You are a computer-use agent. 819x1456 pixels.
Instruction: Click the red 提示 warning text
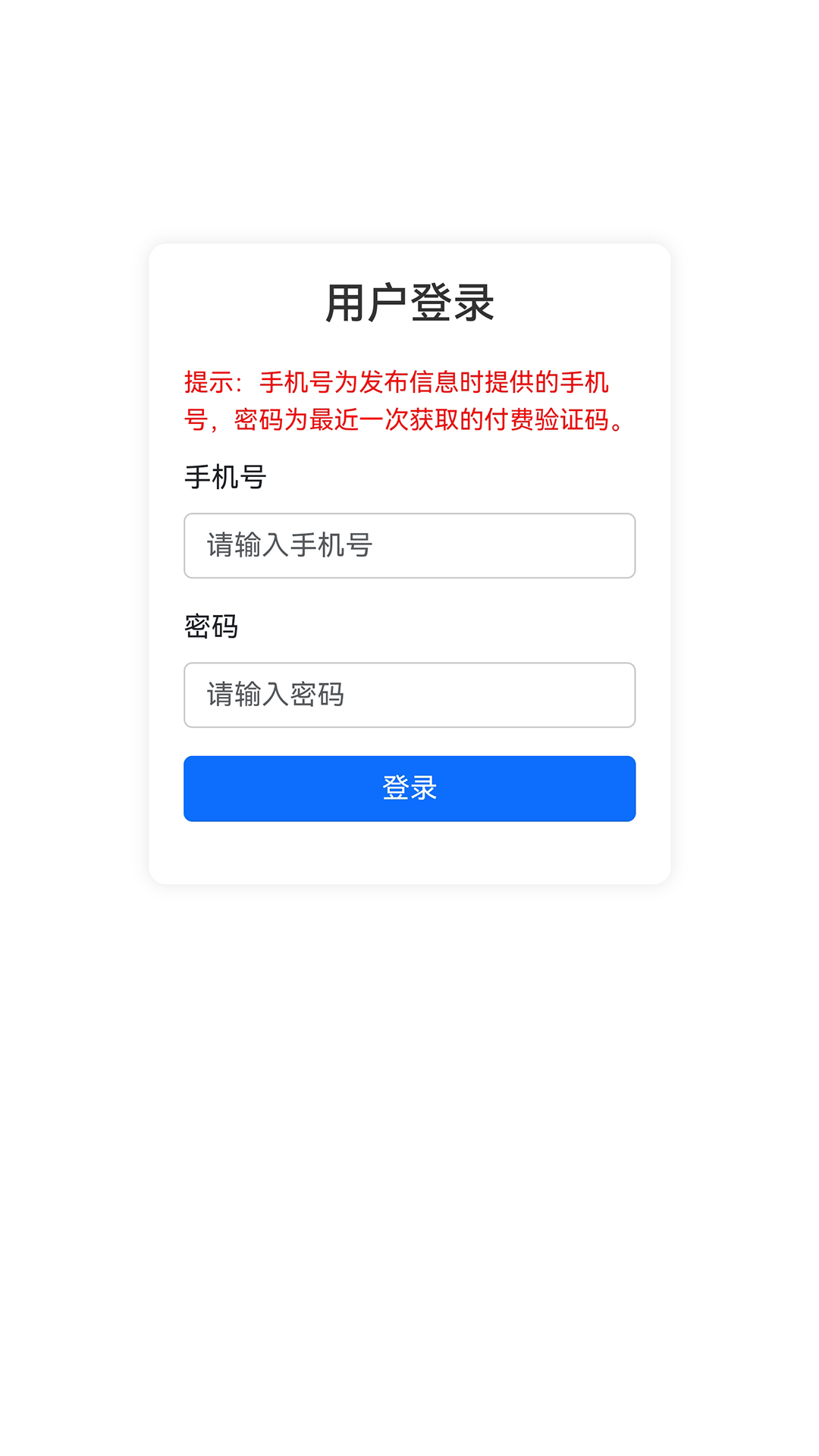(402, 402)
